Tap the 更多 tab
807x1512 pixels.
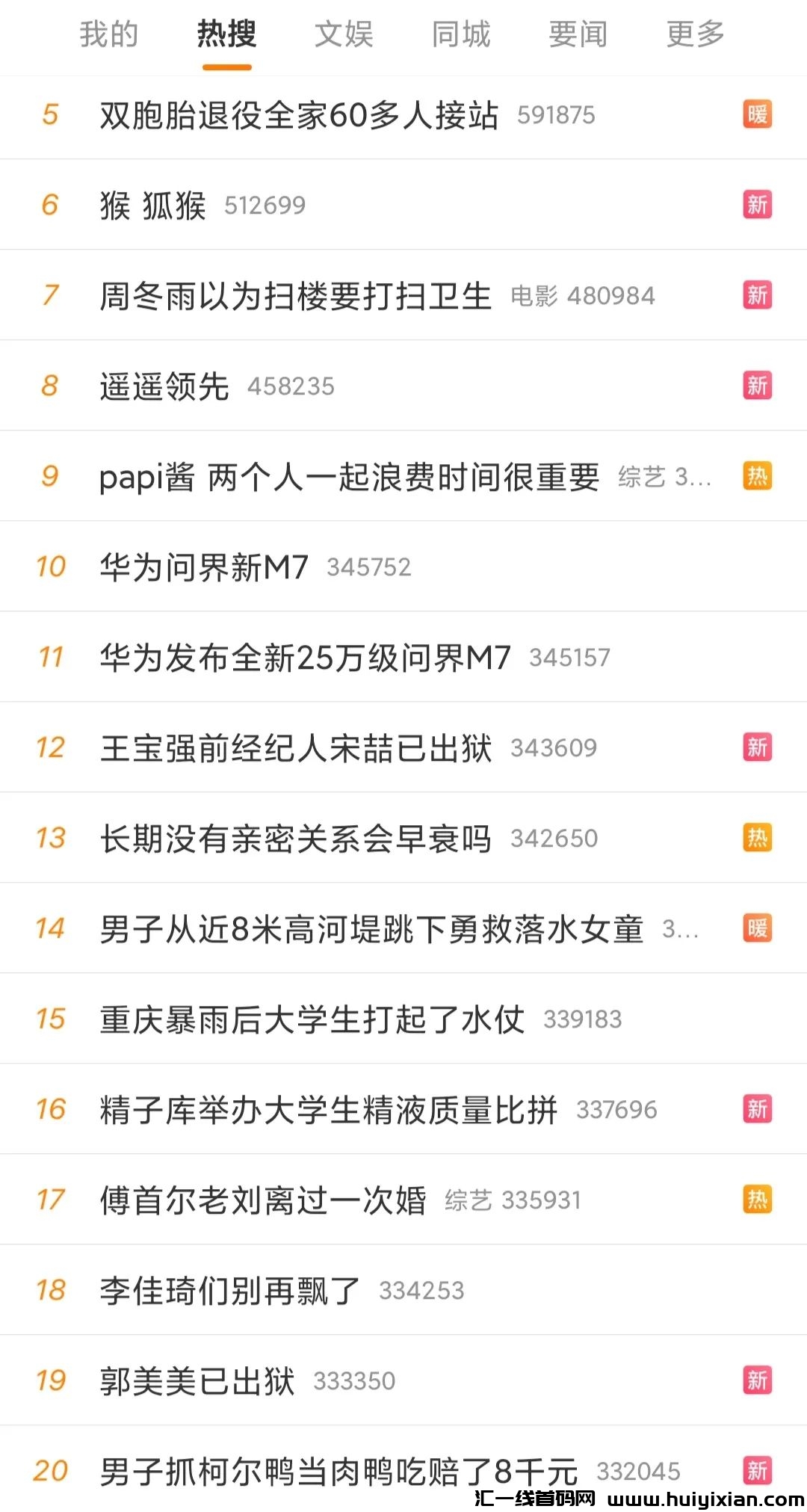(695, 34)
